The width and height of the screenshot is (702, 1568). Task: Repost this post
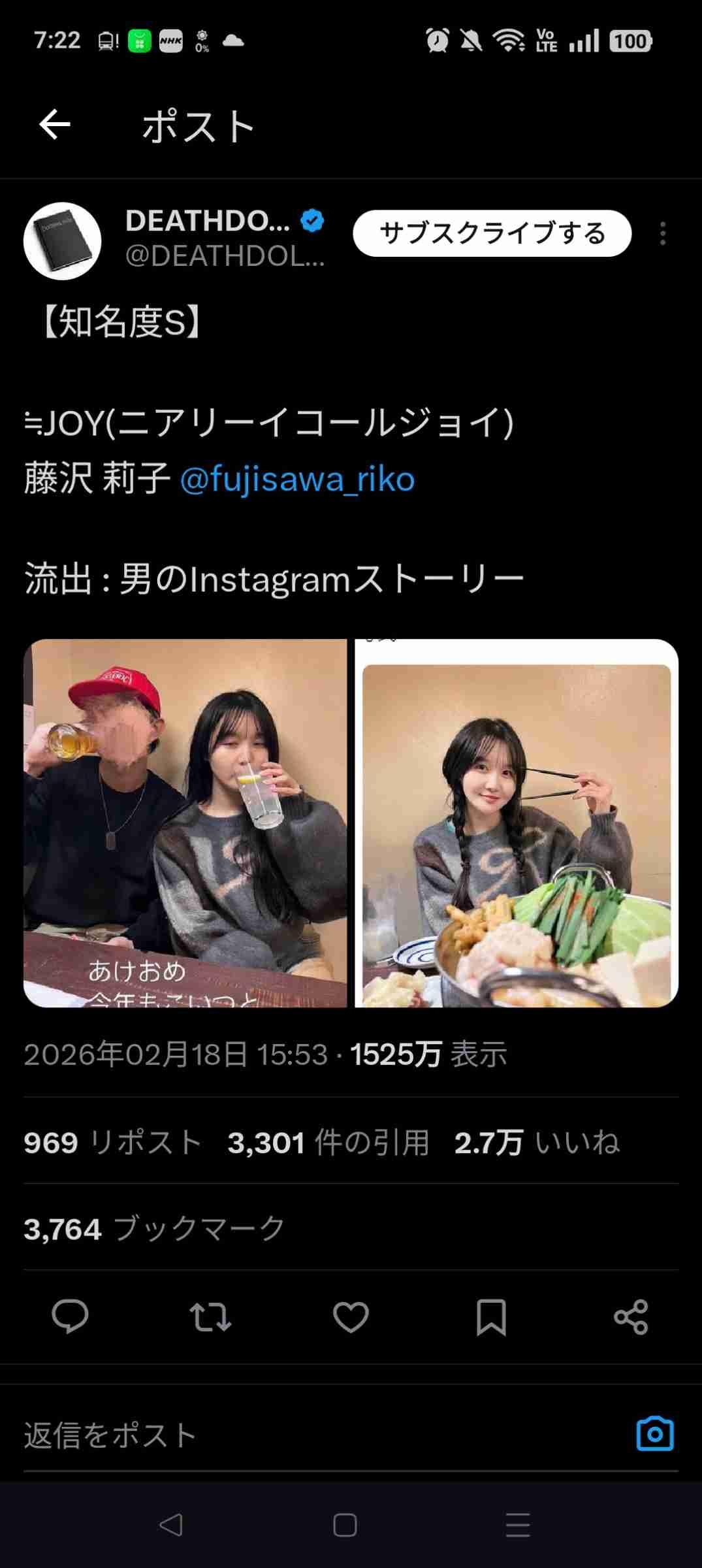coord(210,1316)
